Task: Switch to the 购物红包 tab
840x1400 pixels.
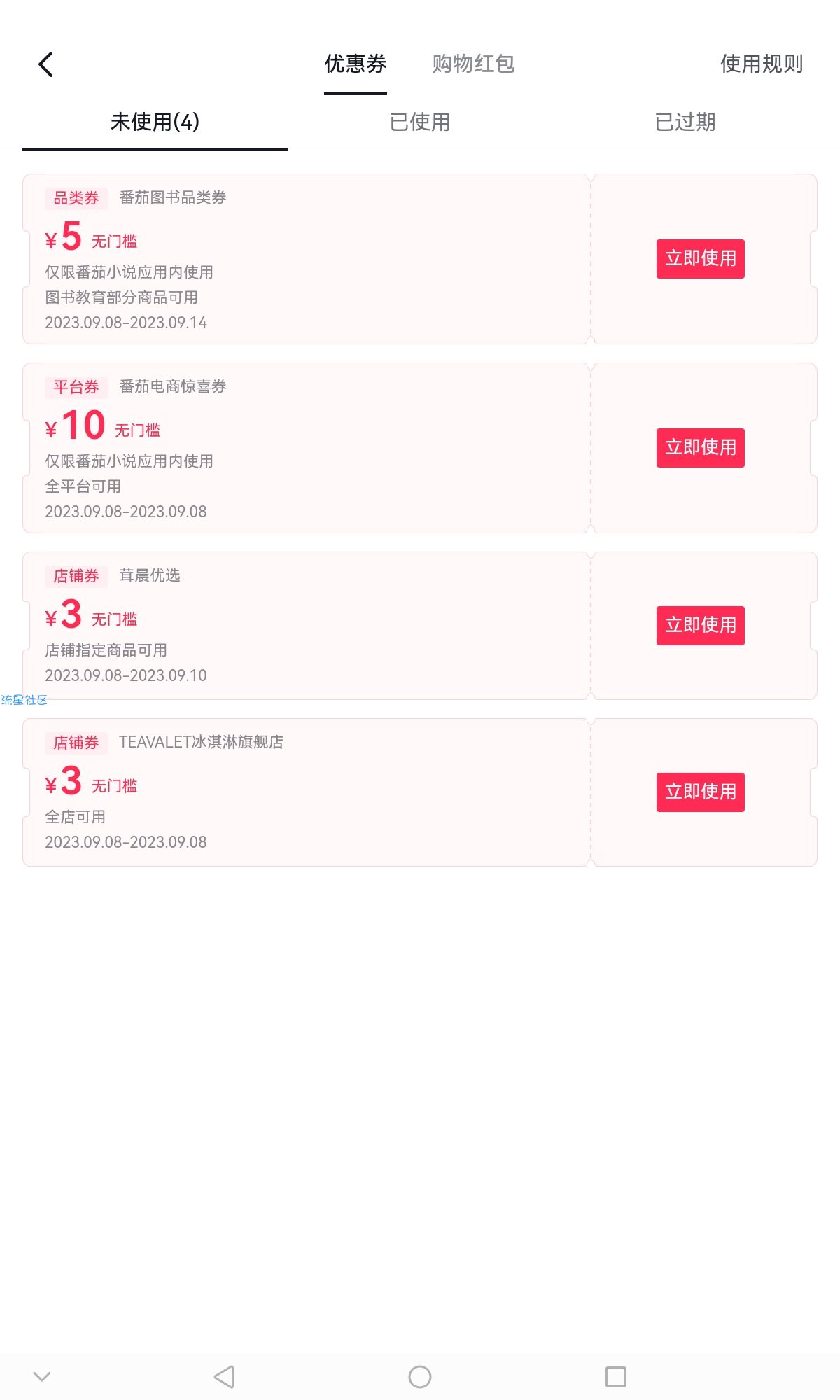Action: pyautogui.click(x=473, y=64)
